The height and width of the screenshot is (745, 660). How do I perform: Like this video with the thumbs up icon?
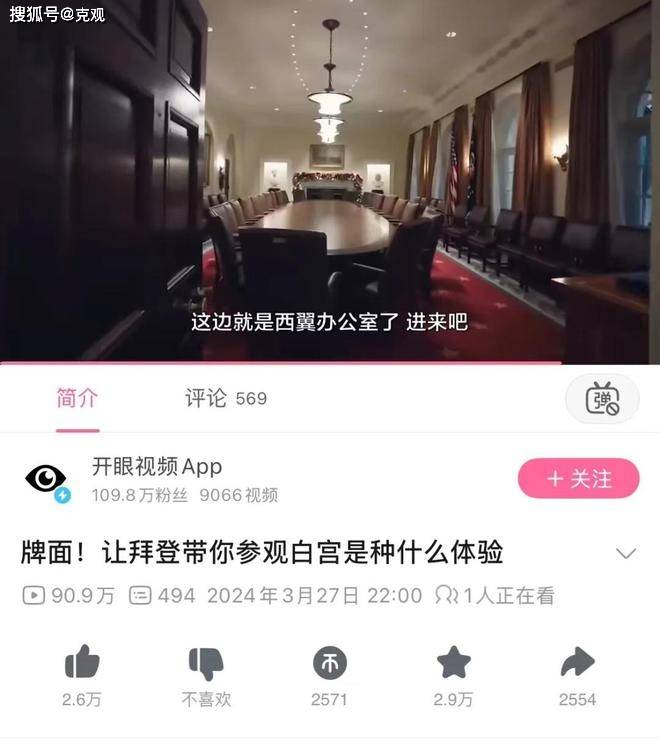point(82,663)
